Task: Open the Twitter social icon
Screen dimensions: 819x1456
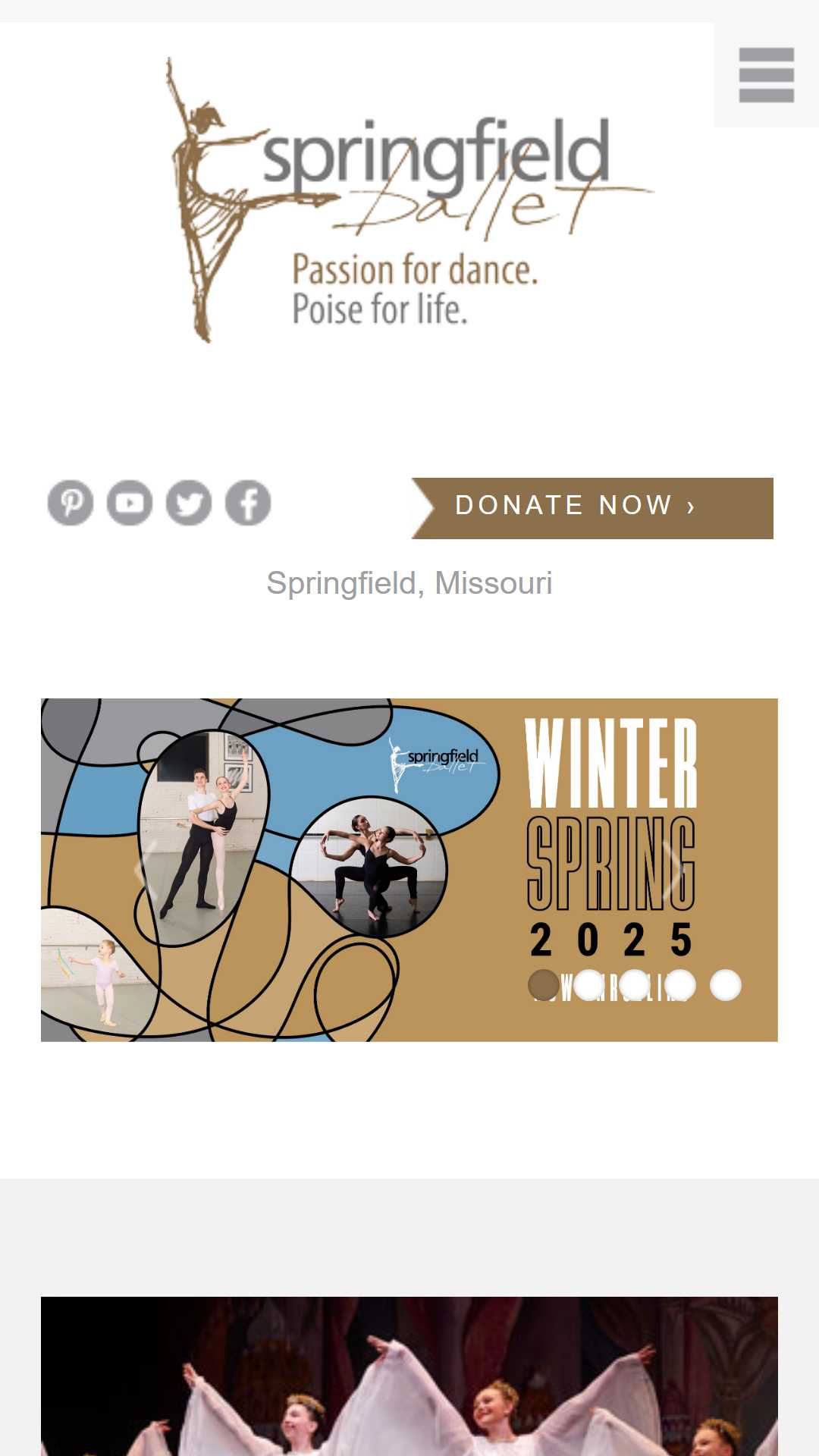Action: click(189, 503)
